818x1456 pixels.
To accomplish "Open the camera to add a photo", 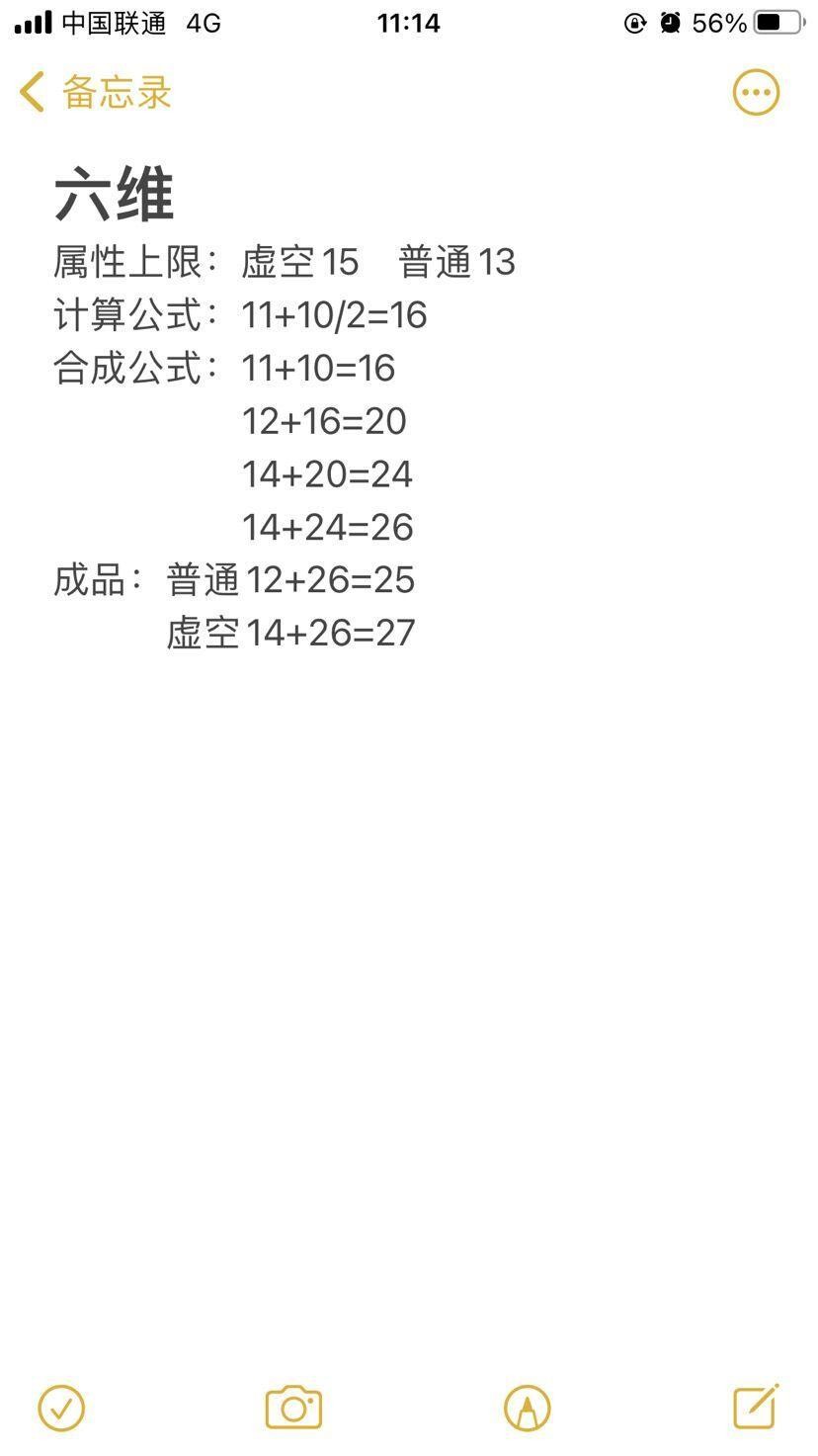I will (x=293, y=1407).
